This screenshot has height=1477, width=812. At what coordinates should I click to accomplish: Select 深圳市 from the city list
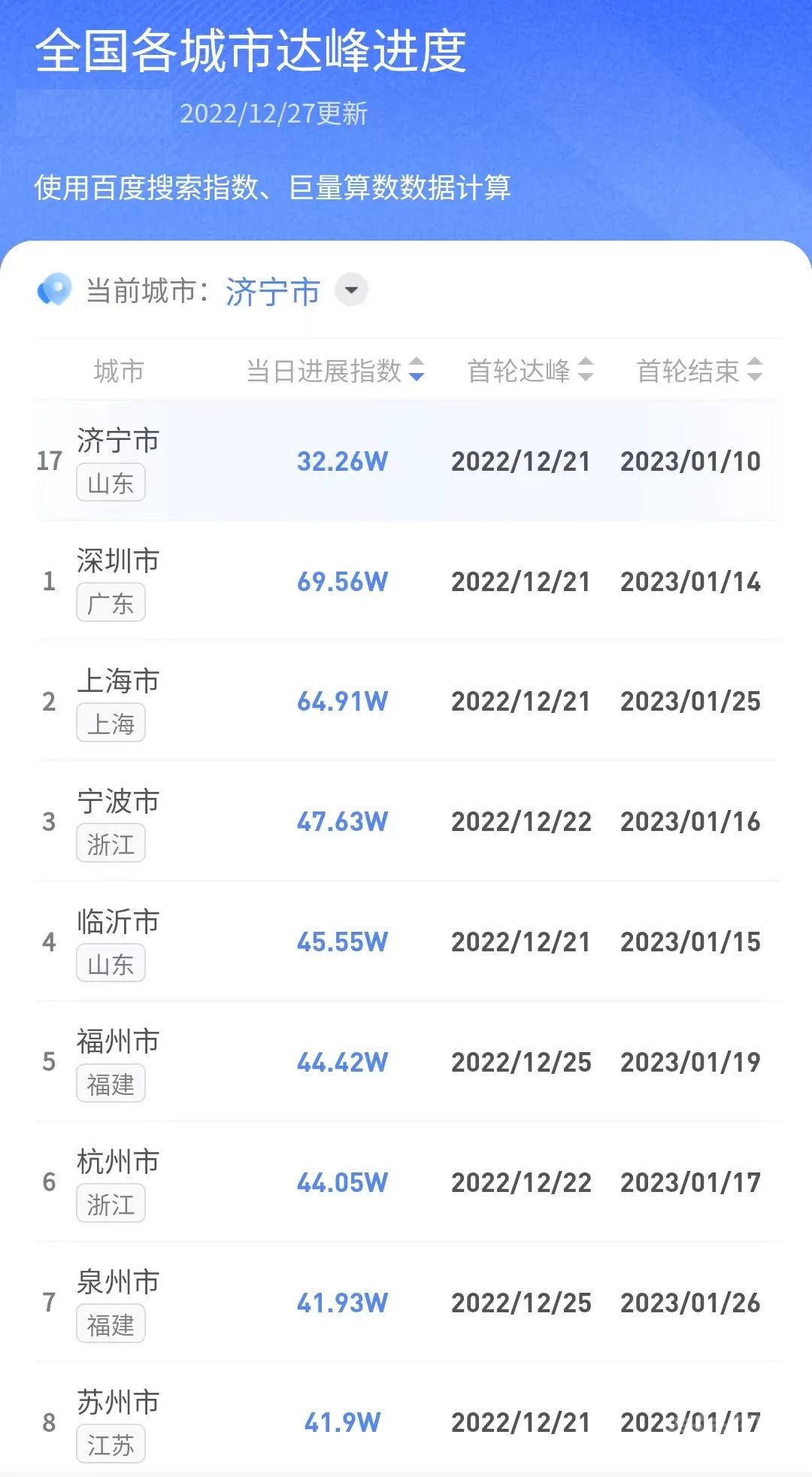coord(117,560)
